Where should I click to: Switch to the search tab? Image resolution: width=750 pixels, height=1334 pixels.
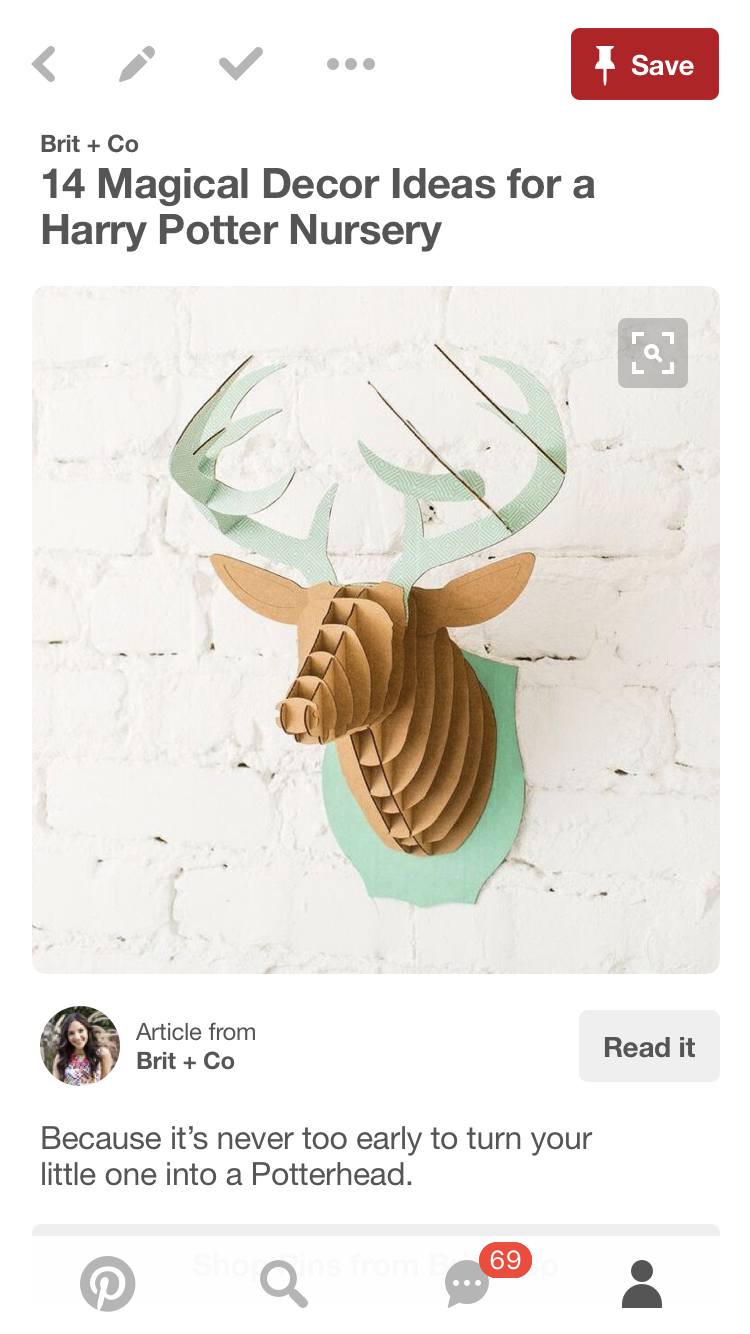283,1284
